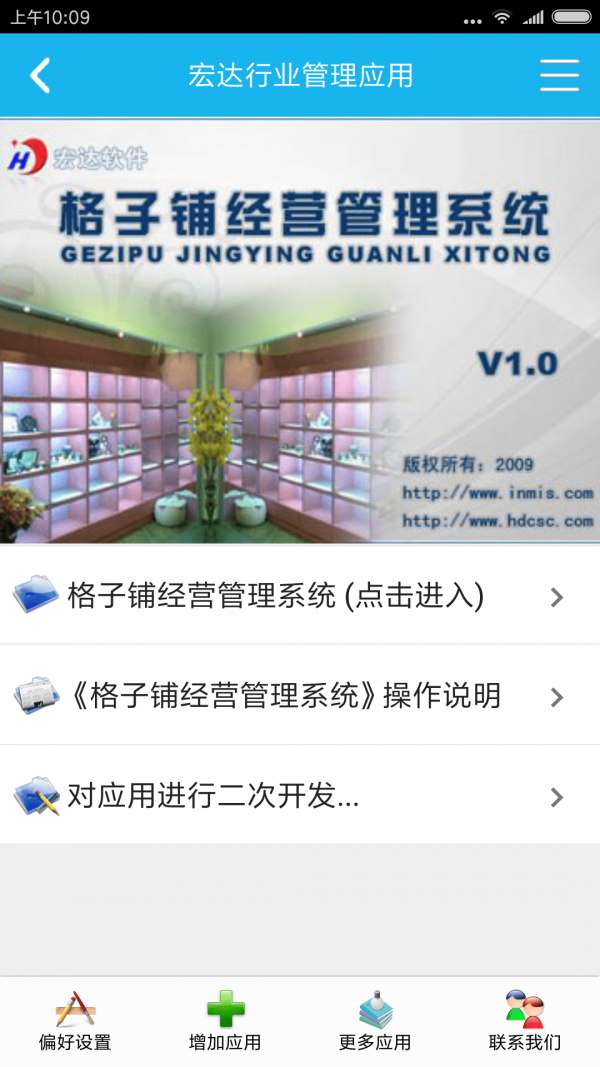Open 偏好设置 preferences

pyautogui.click(x=75, y=1021)
